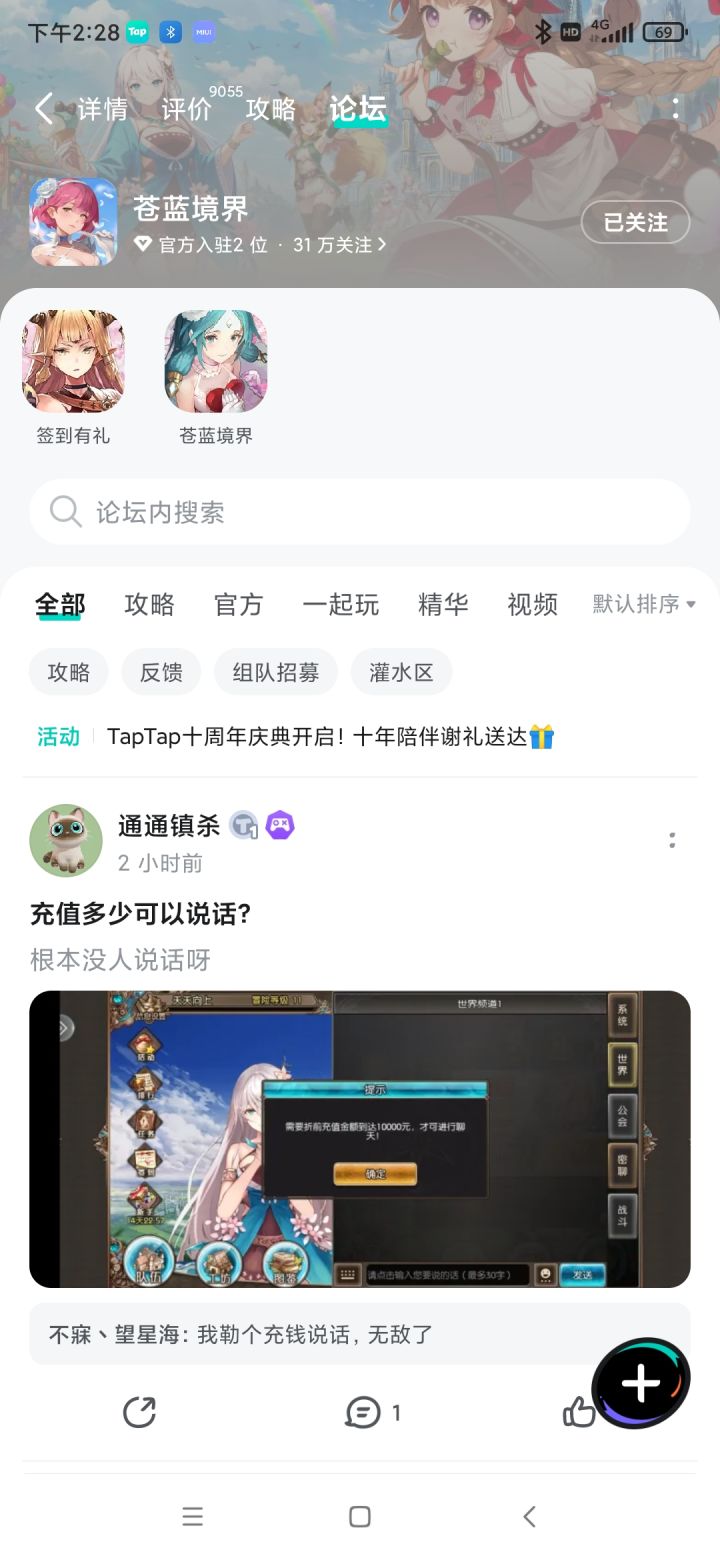Viewport: 720px width, 1560px height.
Task: Like the post with the thumbs-up
Action: [x=581, y=1412]
